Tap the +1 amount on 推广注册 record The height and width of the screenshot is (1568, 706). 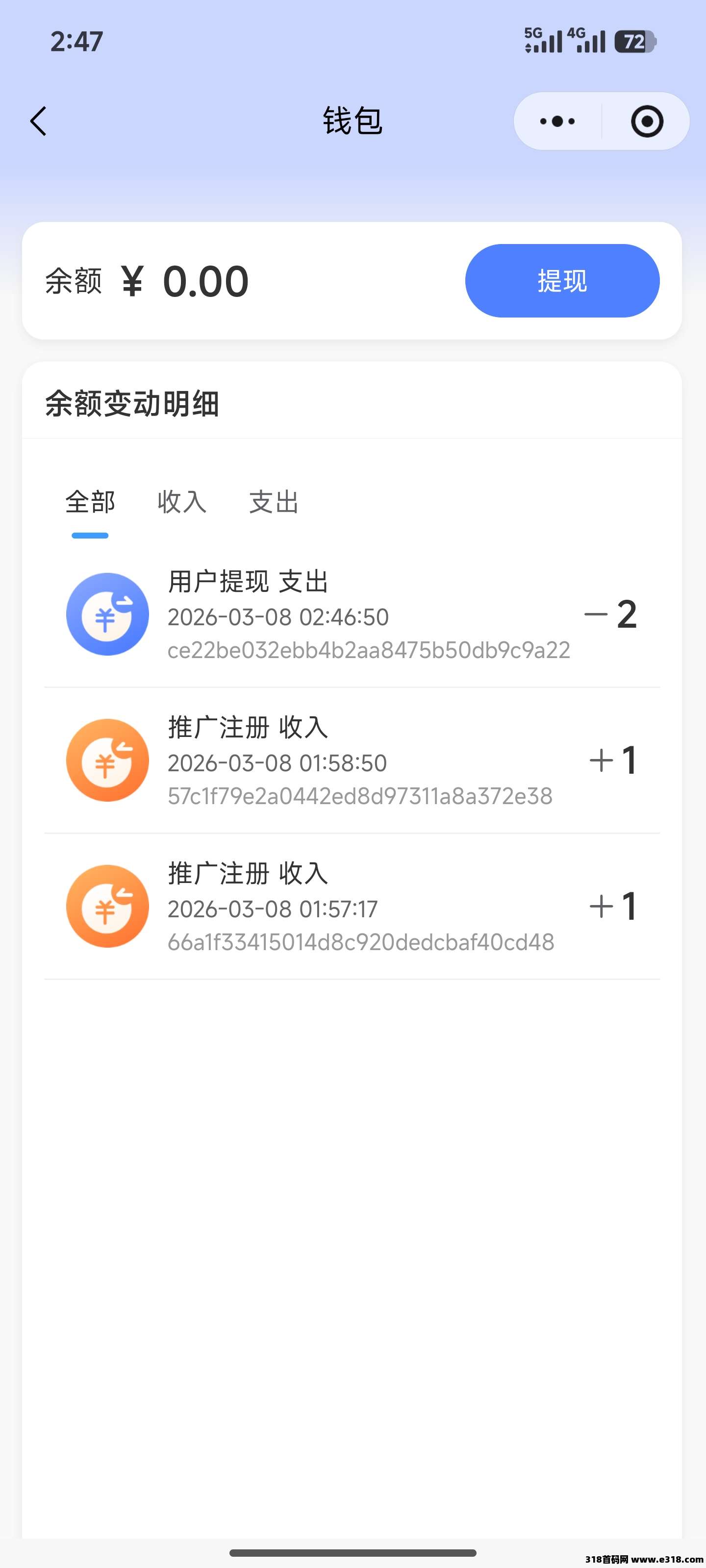click(613, 760)
